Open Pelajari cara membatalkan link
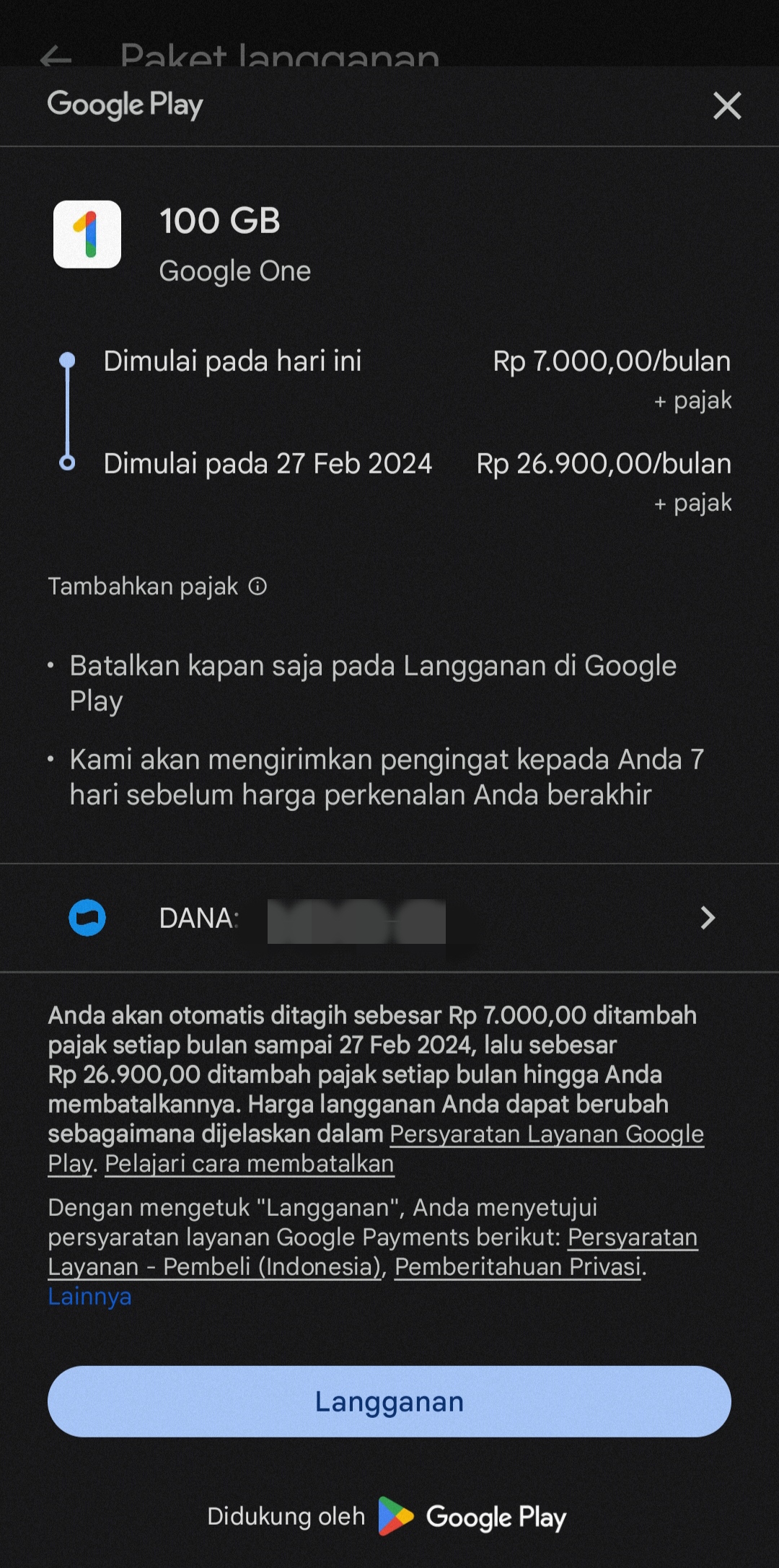This screenshot has width=779, height=1568. point(250,1164)
